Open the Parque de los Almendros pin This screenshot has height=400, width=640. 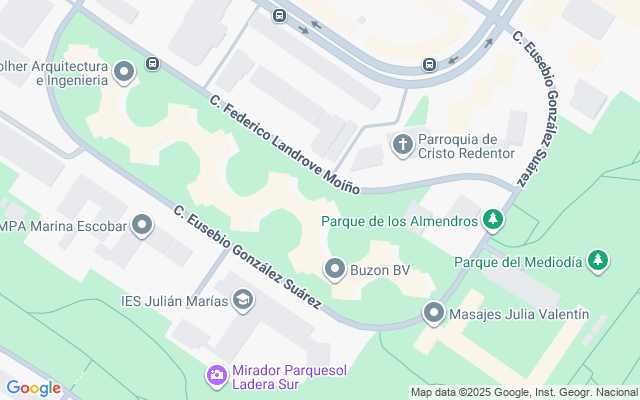492,219
